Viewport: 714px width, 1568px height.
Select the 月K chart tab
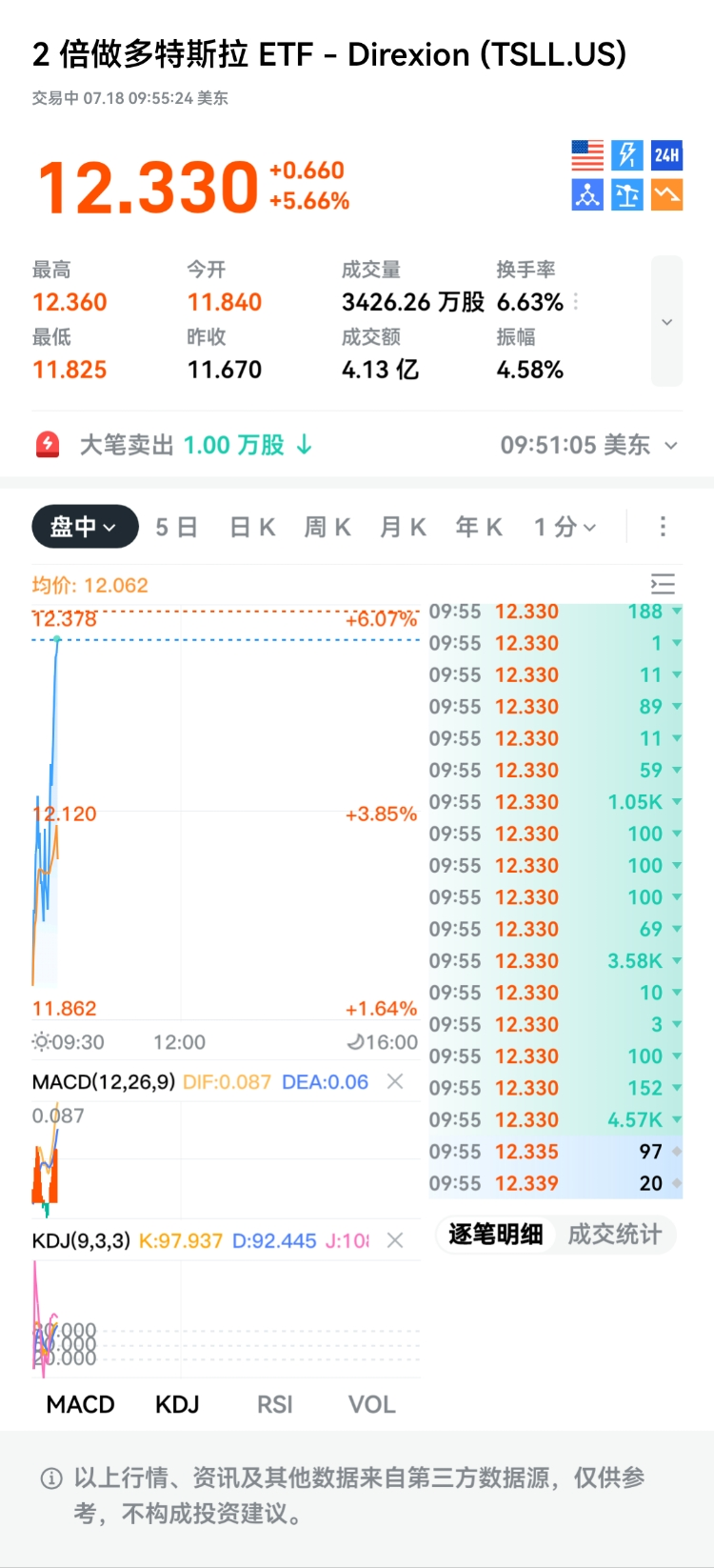(403, 527)
